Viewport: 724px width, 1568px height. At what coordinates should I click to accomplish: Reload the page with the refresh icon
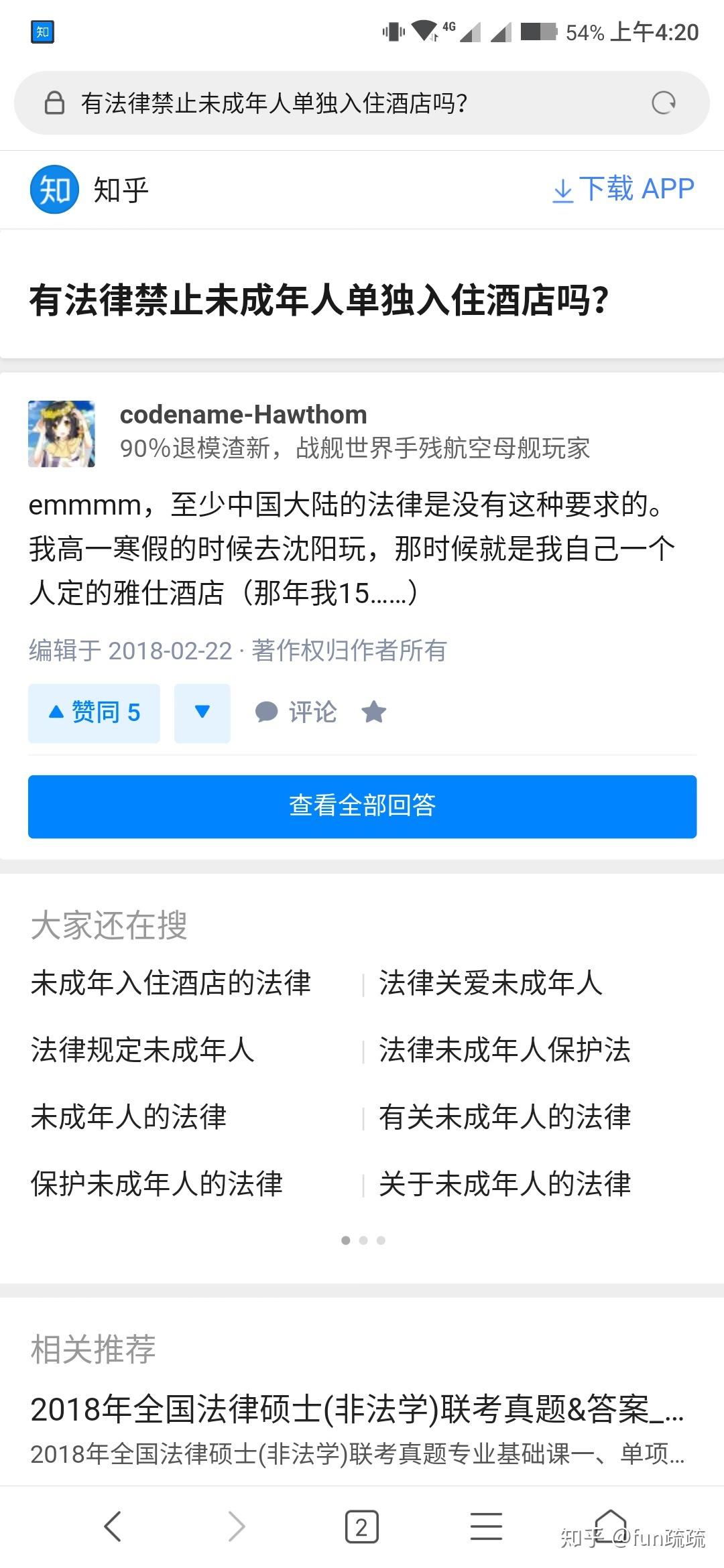[663, 103]
